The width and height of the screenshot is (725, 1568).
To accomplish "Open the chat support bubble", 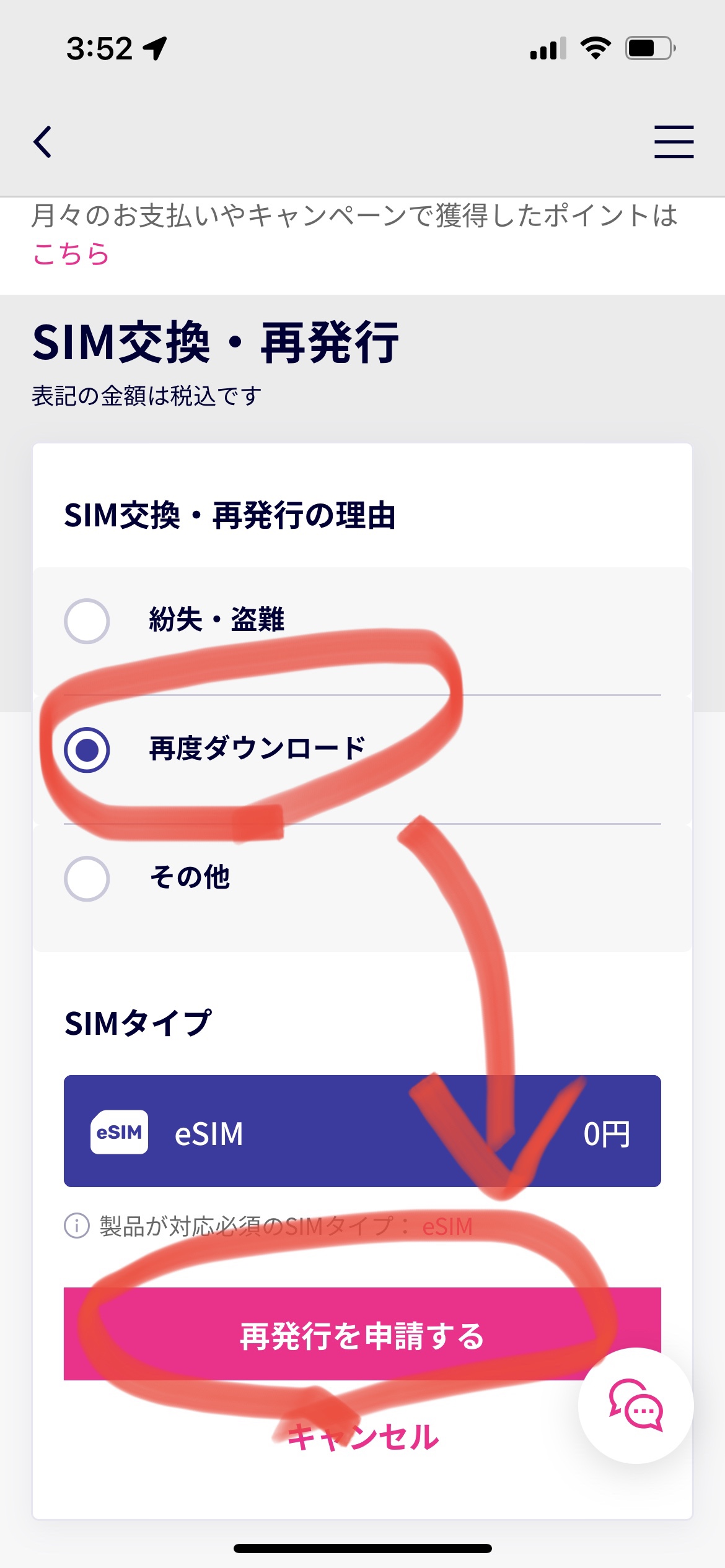I will [636, 1406].
